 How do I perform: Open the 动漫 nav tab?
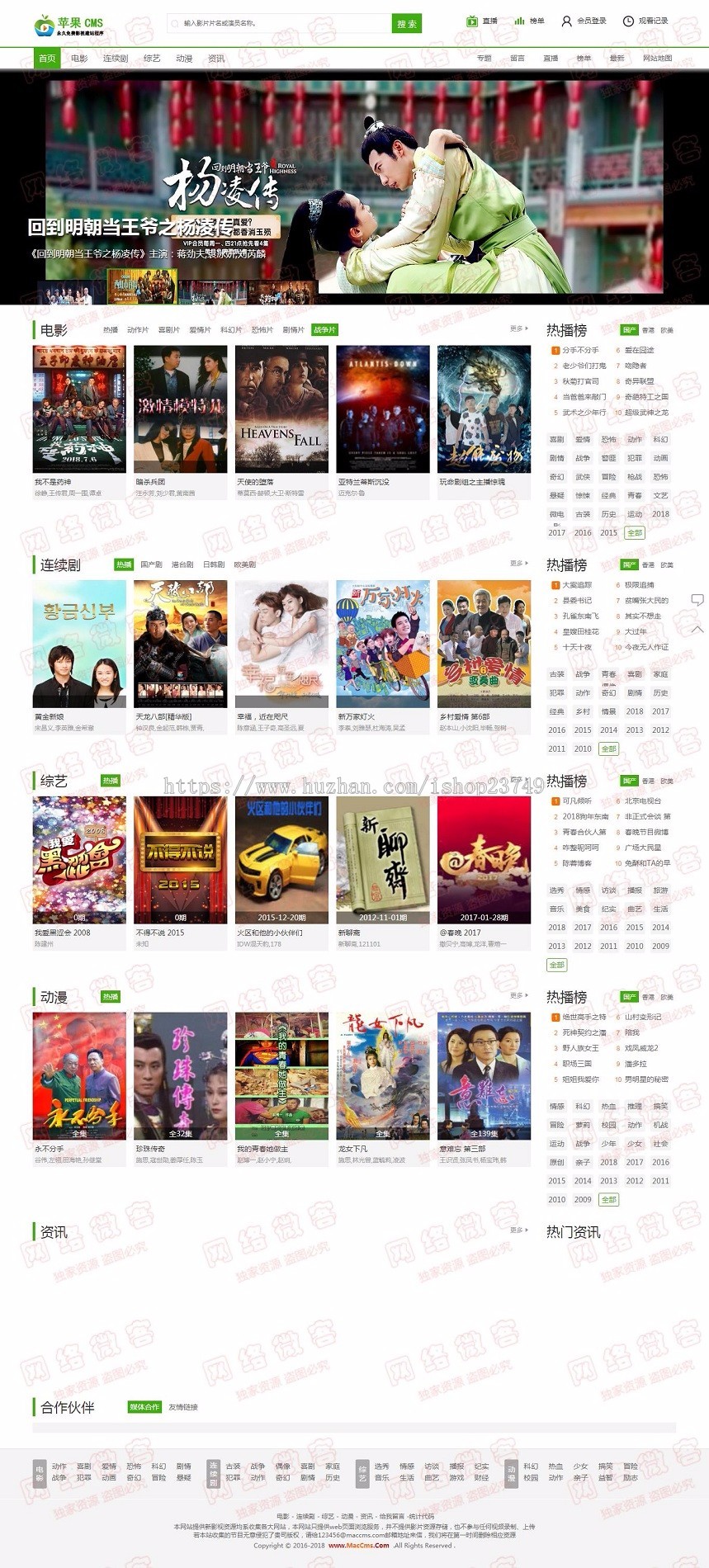[x=184, y=59]
